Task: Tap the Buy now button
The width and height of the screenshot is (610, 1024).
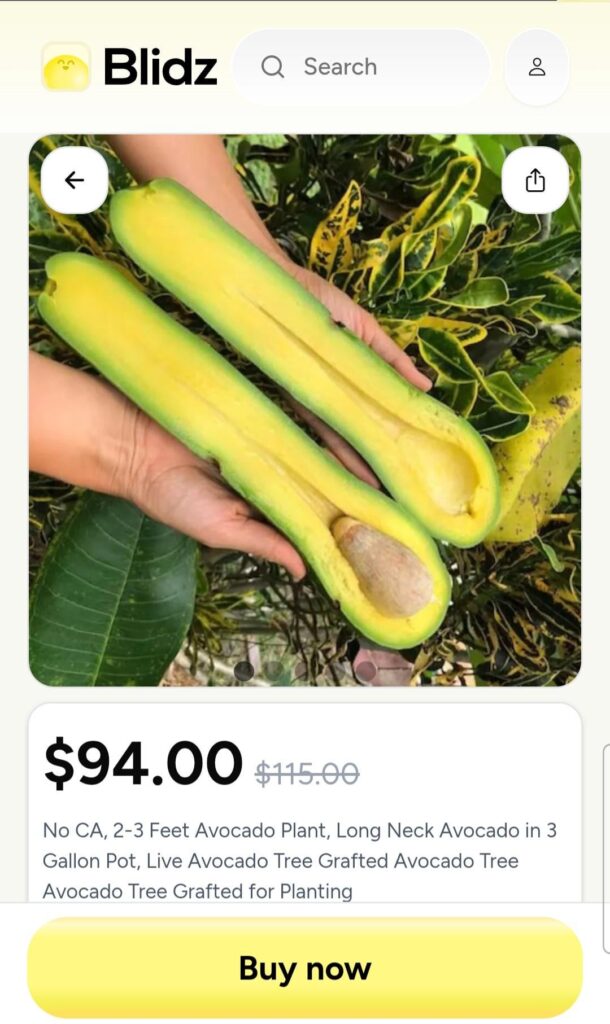Action: [x=305, y=968]
